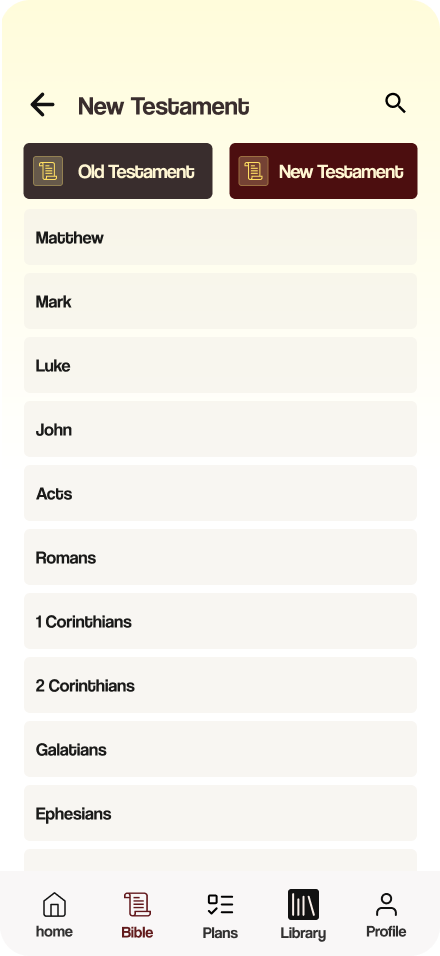The width and height of the screenshot is (440, 956).
Task: Open the book of John
Action: point(221,429)
